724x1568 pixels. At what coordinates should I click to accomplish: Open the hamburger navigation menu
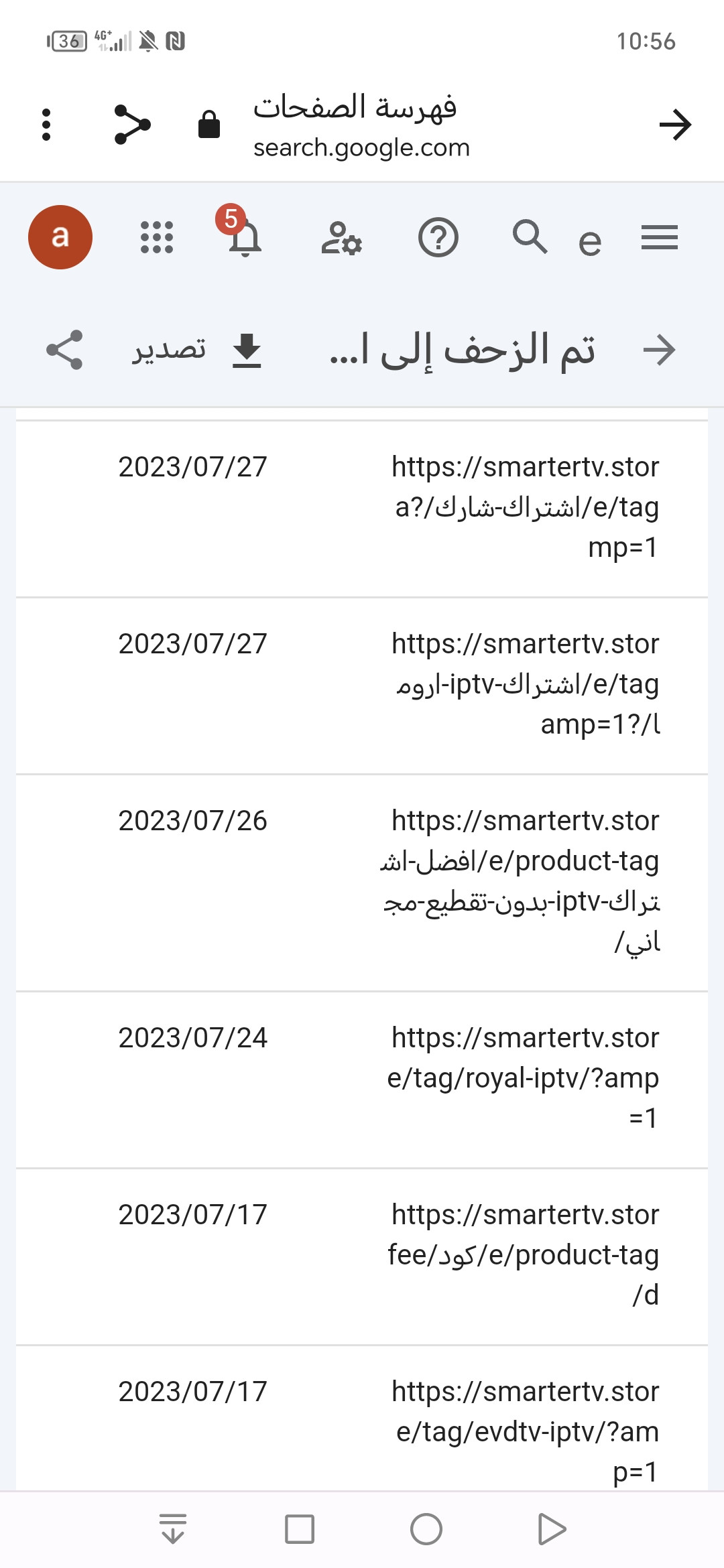point(659,237)
